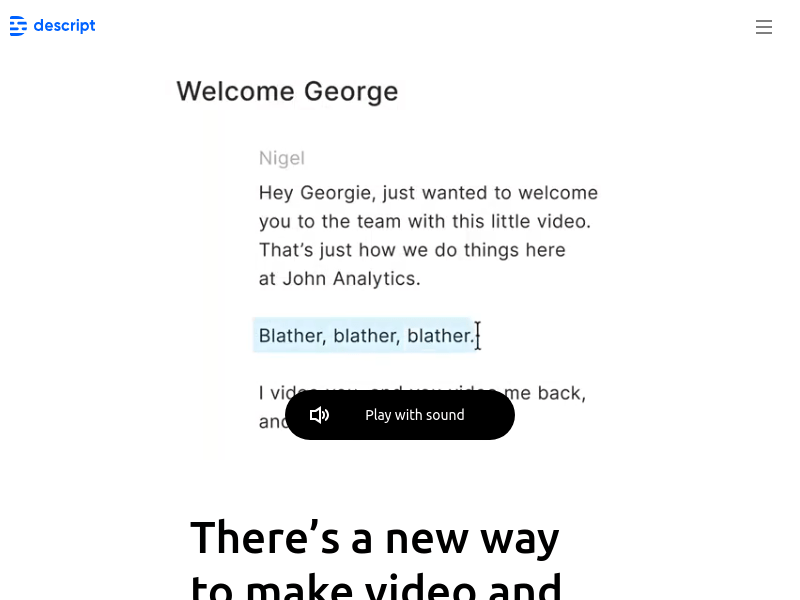Tap Play with sound button
This screenshot has height=600, width=800.
(x=400, y=415)
